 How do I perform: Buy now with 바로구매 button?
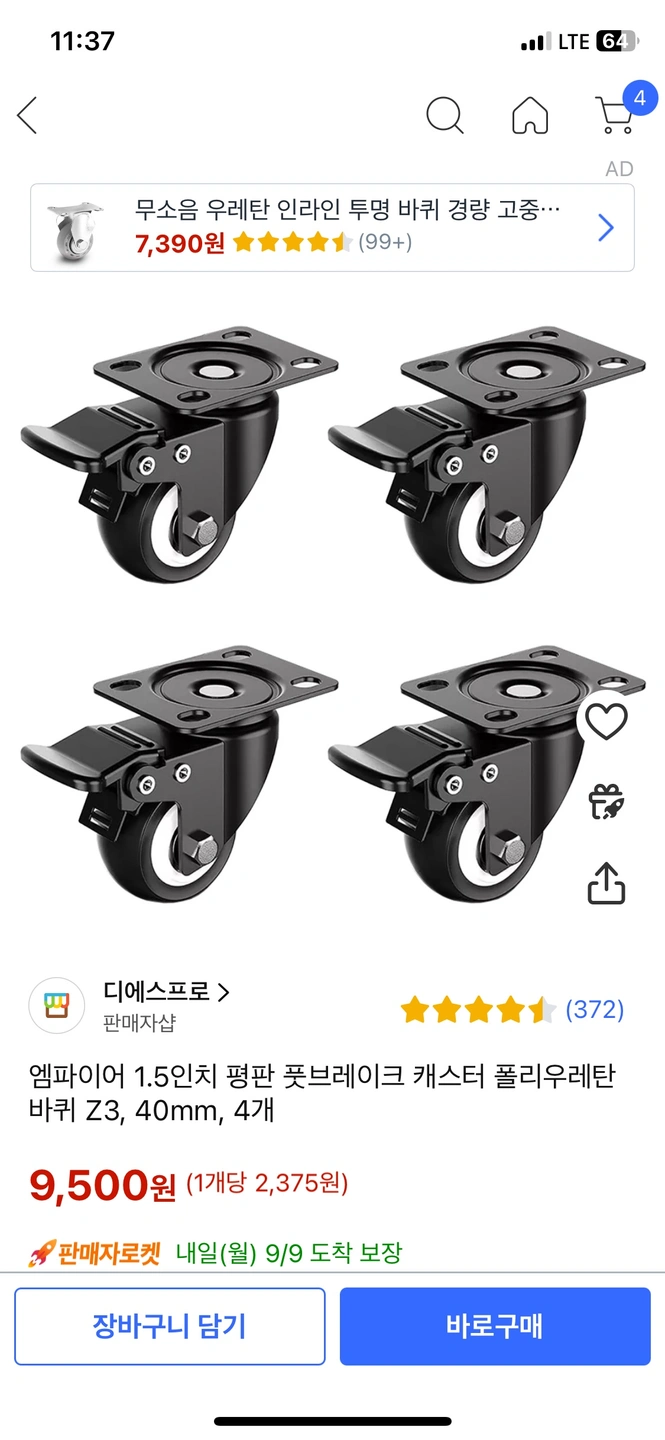495,1326
